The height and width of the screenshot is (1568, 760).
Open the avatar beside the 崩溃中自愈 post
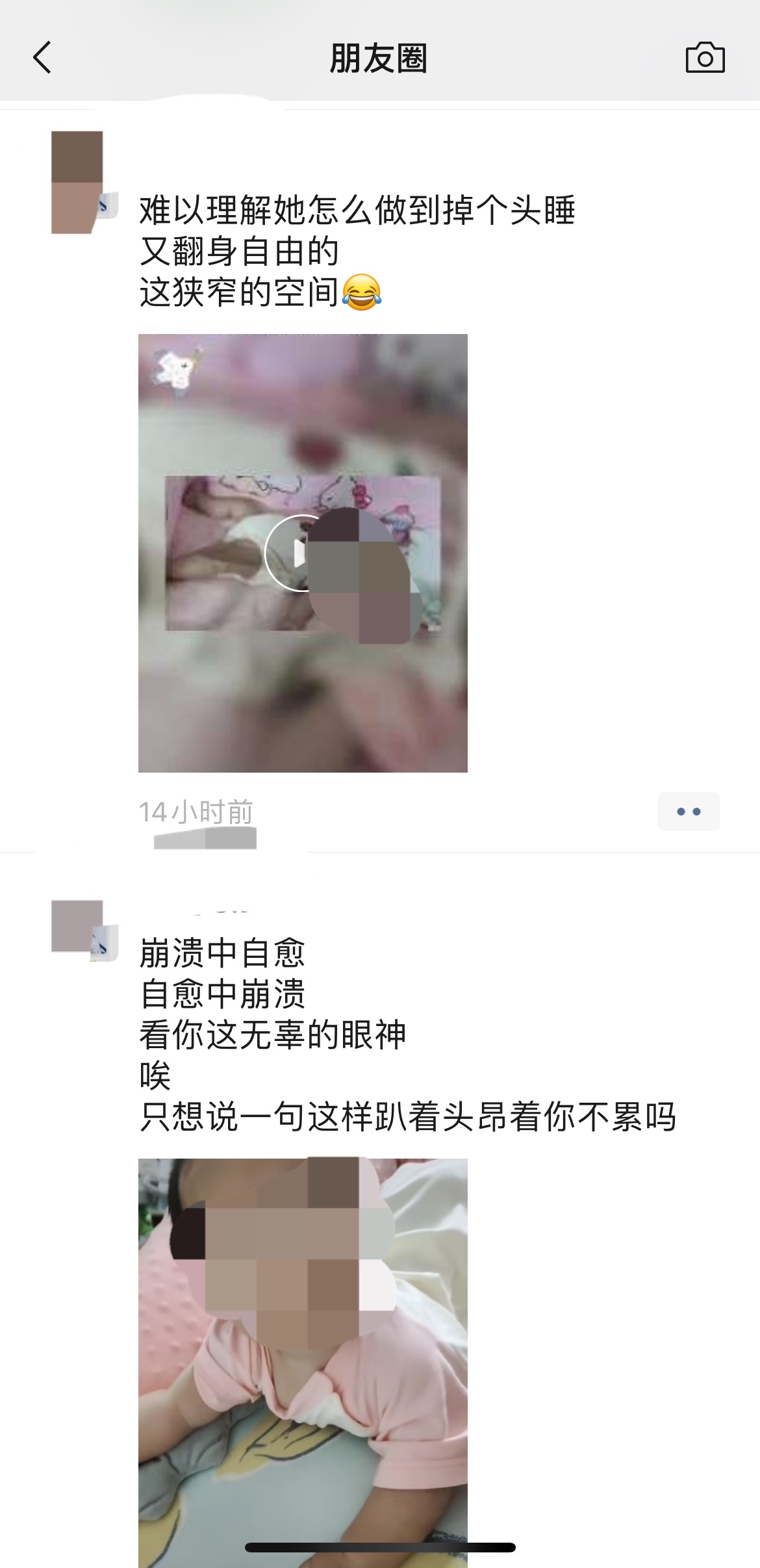(x=78, y=926)
